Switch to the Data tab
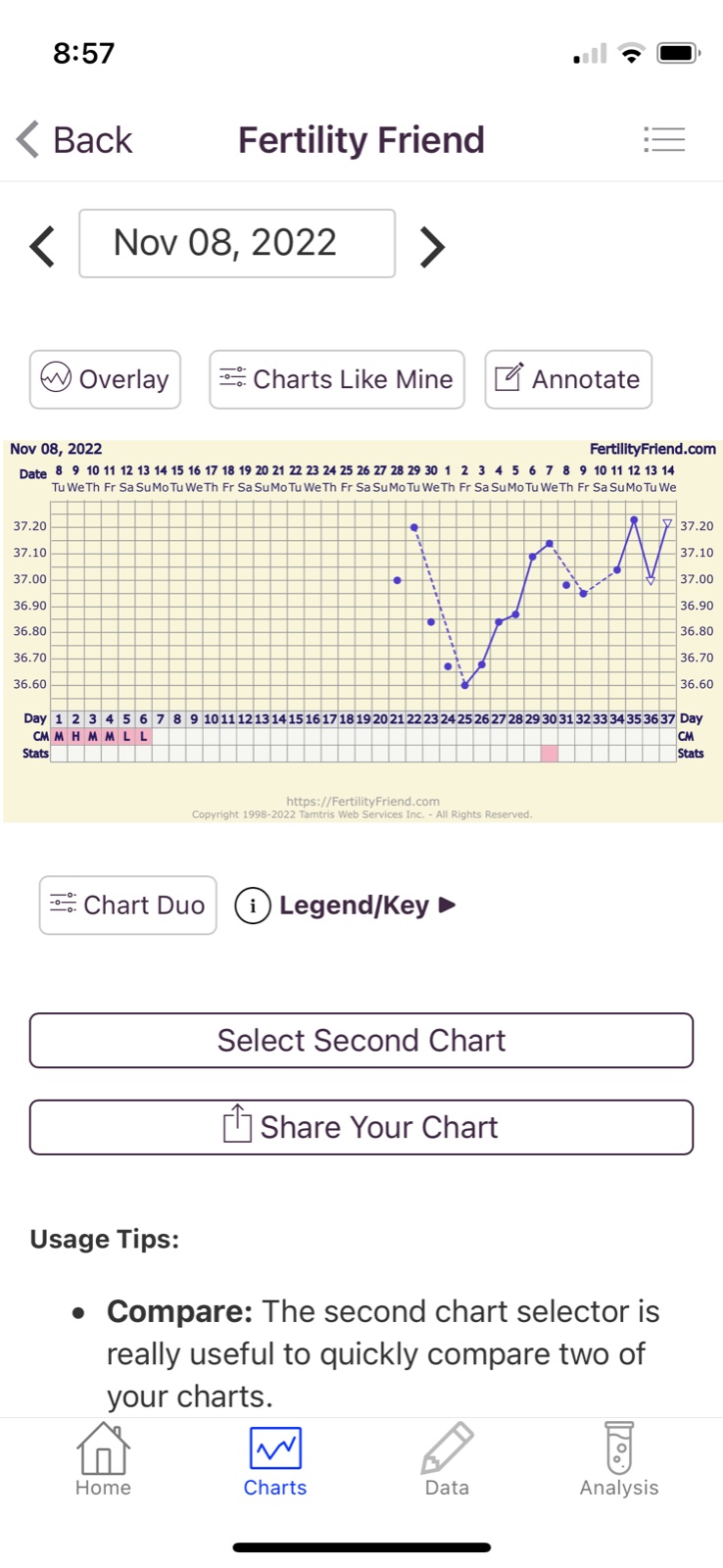This screenshot has width=723, height=1568. [x=447, y=1460]
